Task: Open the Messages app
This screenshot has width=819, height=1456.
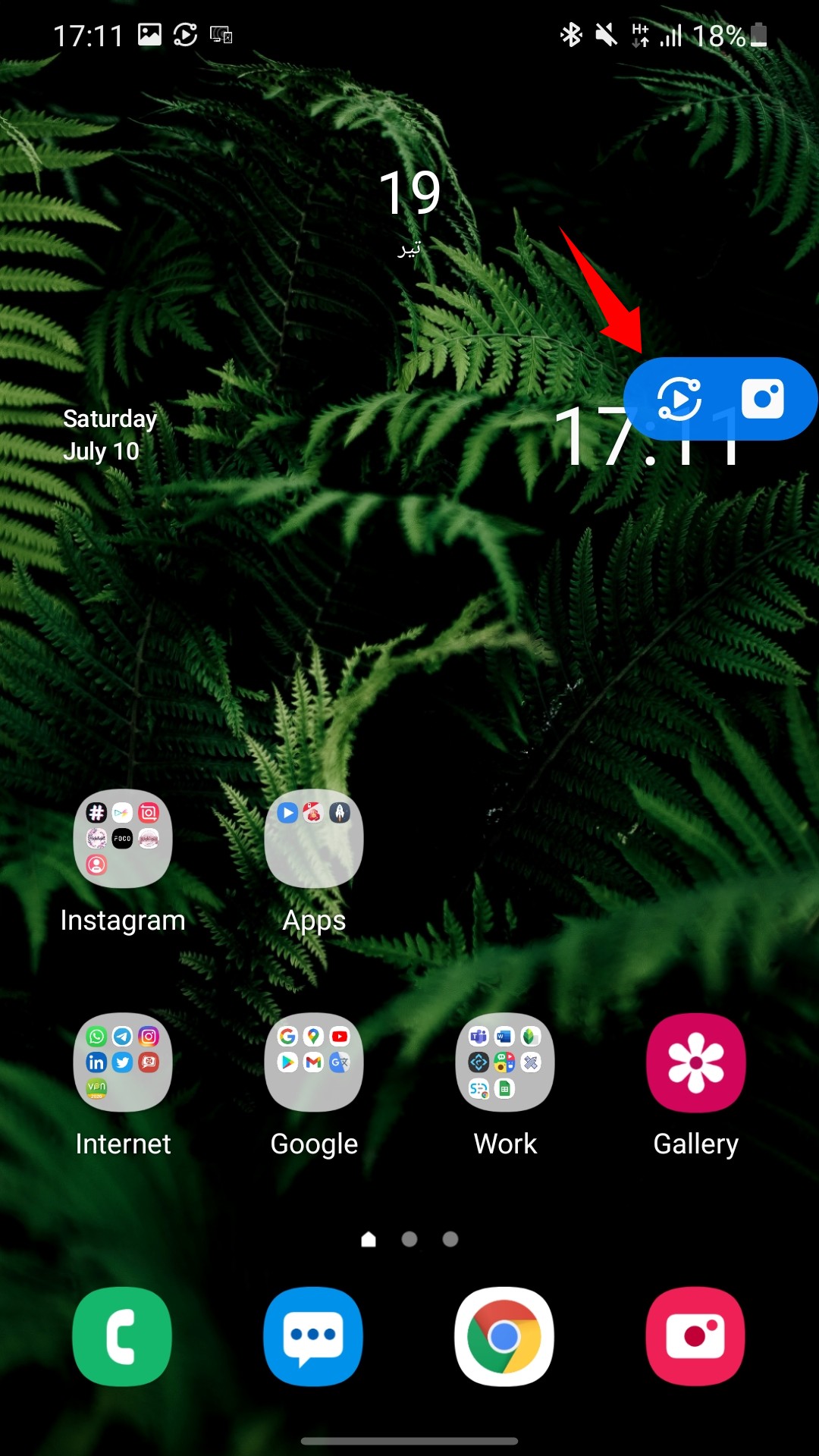Action: click(x=313, y=1336)
